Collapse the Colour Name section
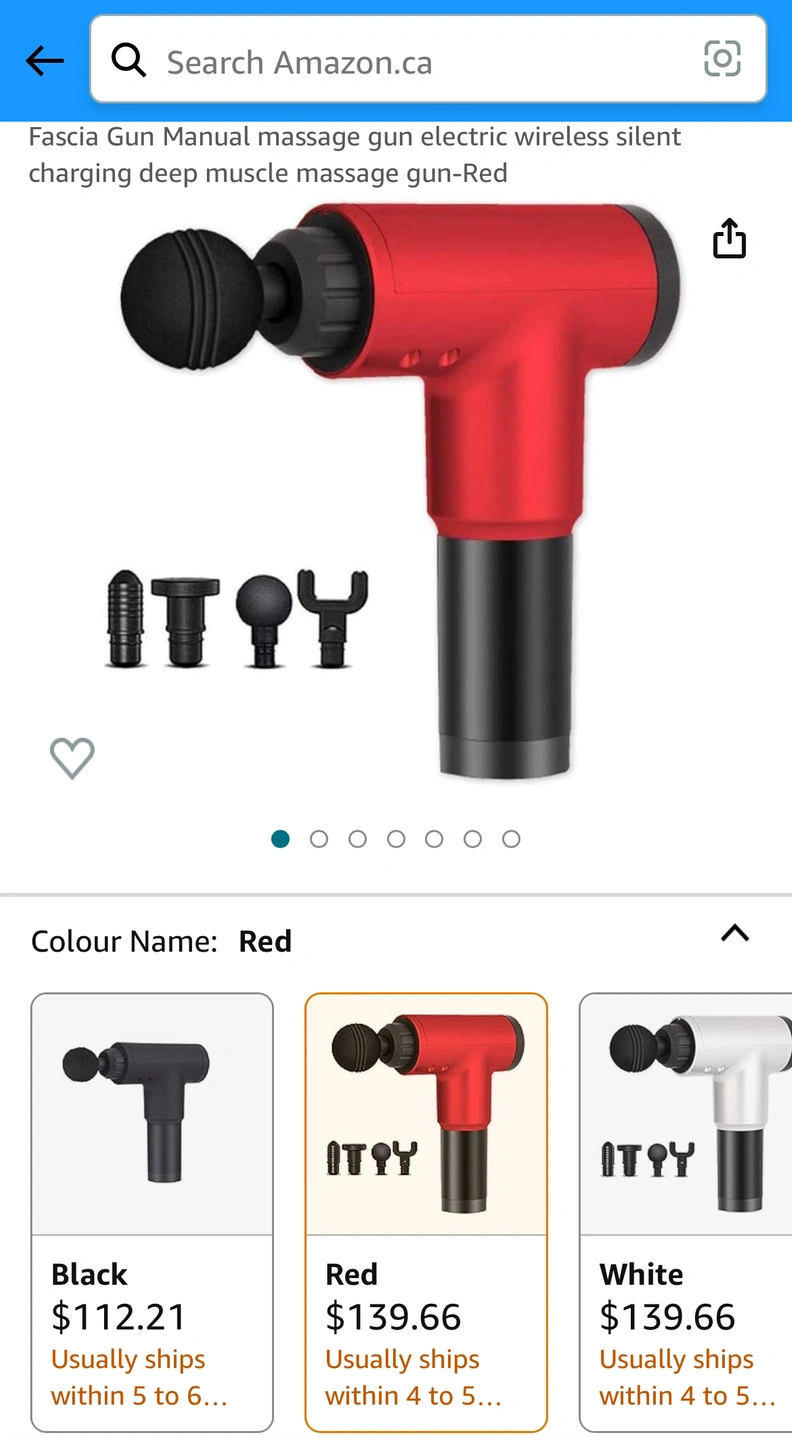The height and width of the screenshot is (1440, 792). pos(735,934)
